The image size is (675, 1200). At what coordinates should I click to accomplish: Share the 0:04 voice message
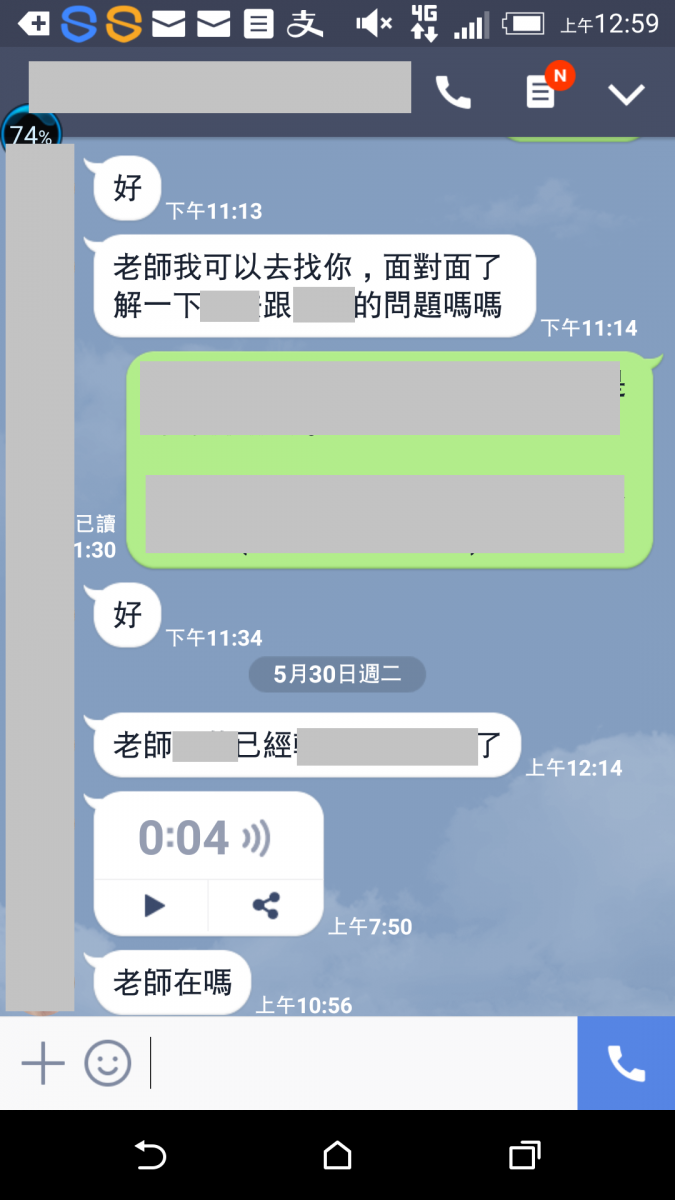265,906
